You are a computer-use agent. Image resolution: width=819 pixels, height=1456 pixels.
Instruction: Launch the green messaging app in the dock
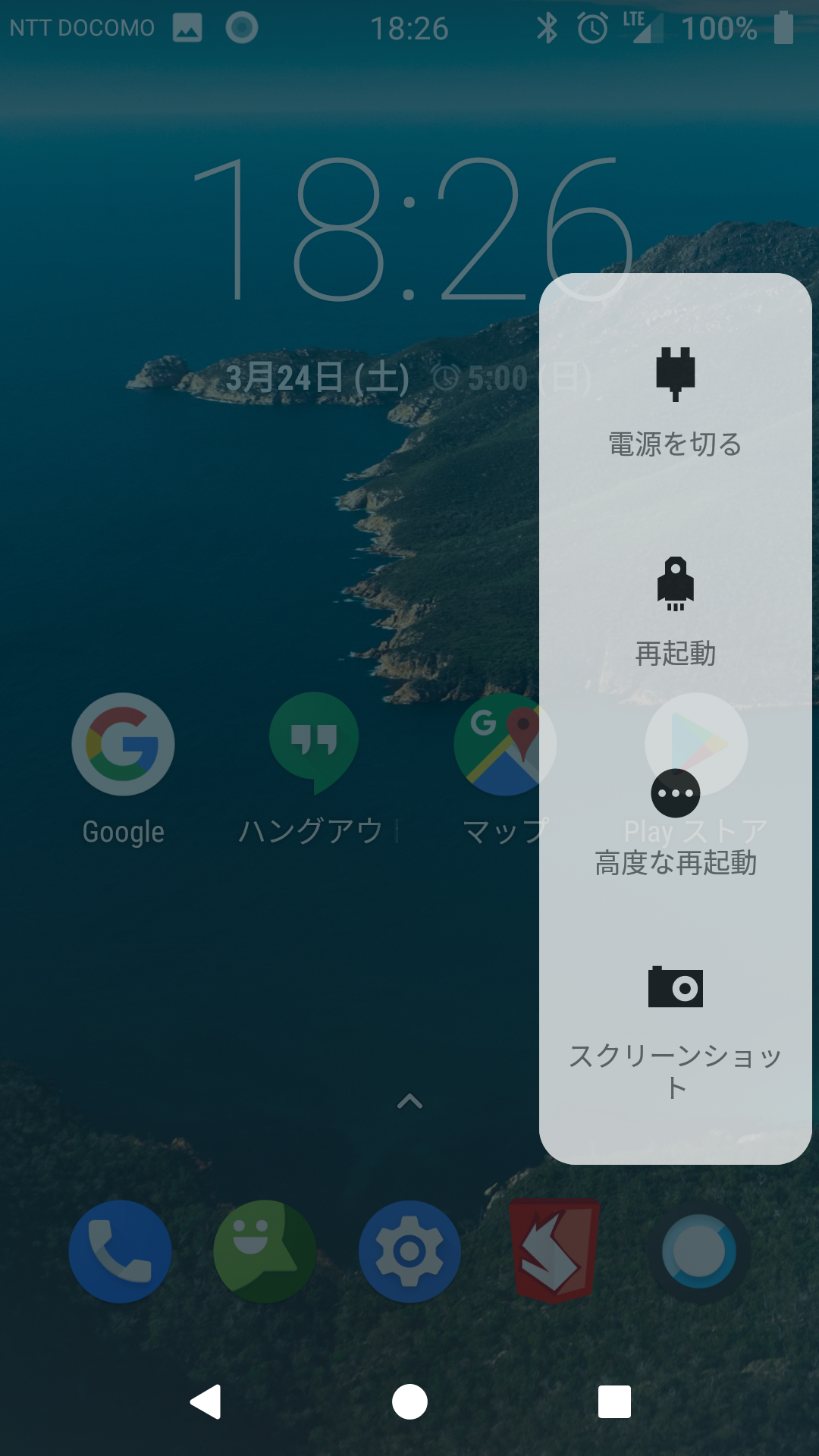point(265,1251)
